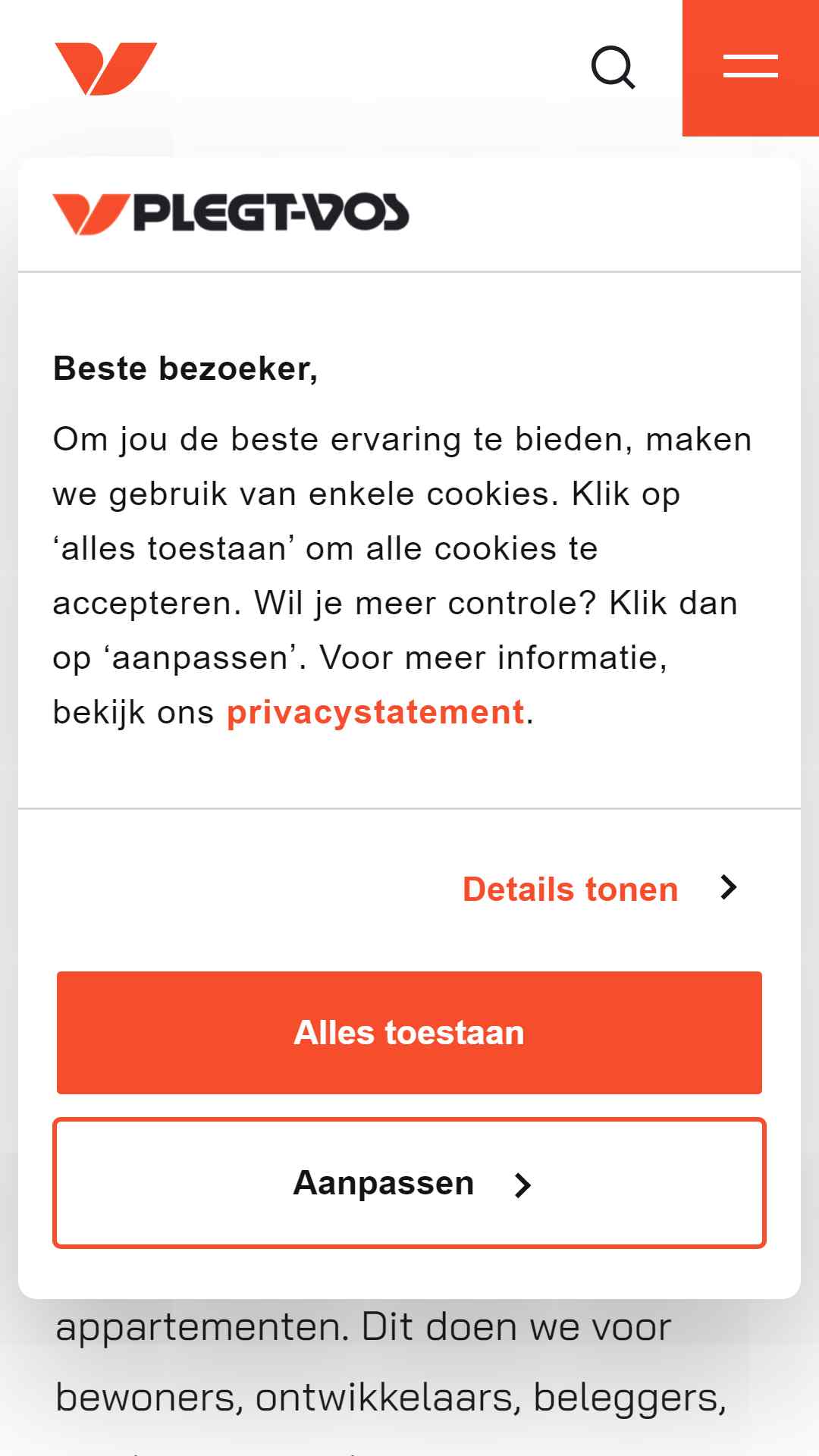
Task: Tap the Plegt-Vos logo in header
Action: (x=106, y=69)
